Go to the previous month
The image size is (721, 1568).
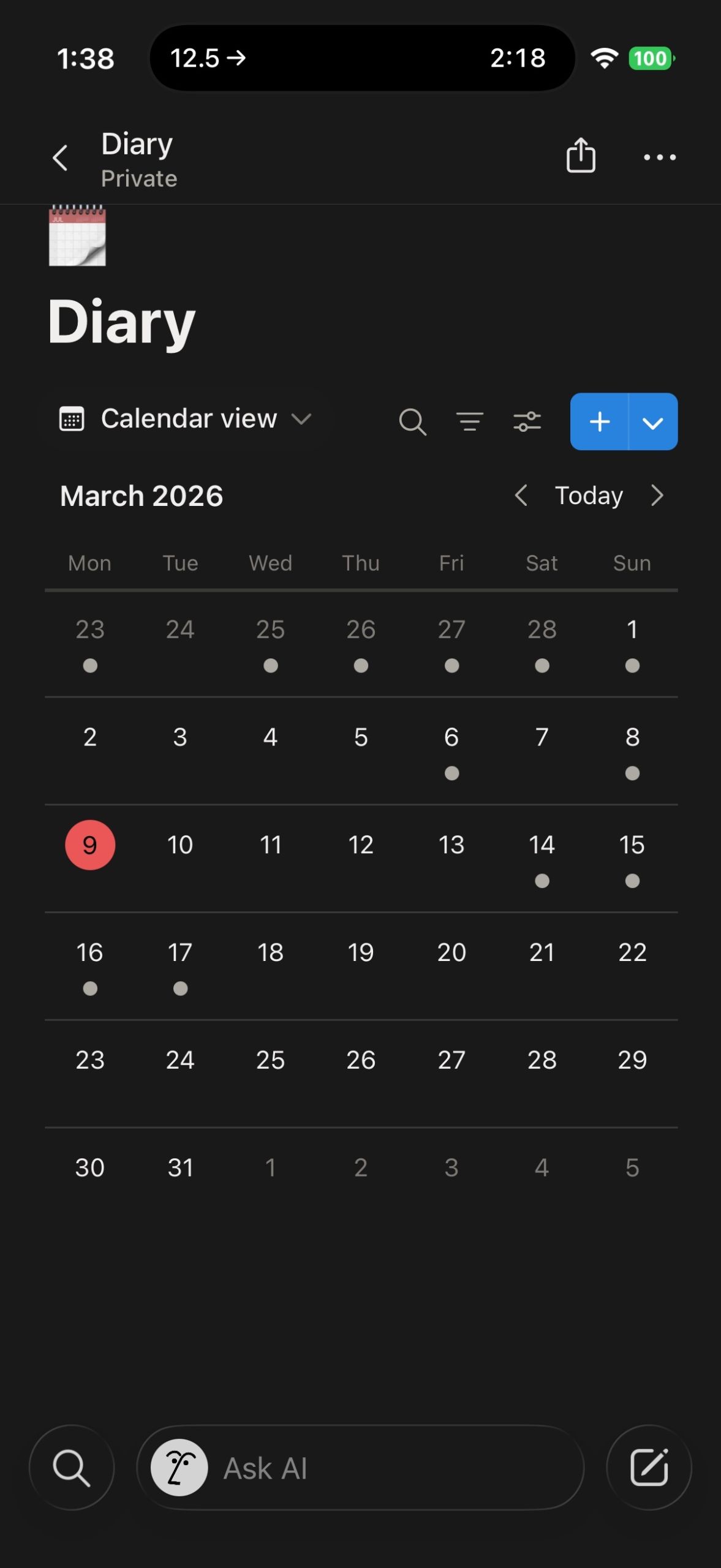click(x=521, y=496)
